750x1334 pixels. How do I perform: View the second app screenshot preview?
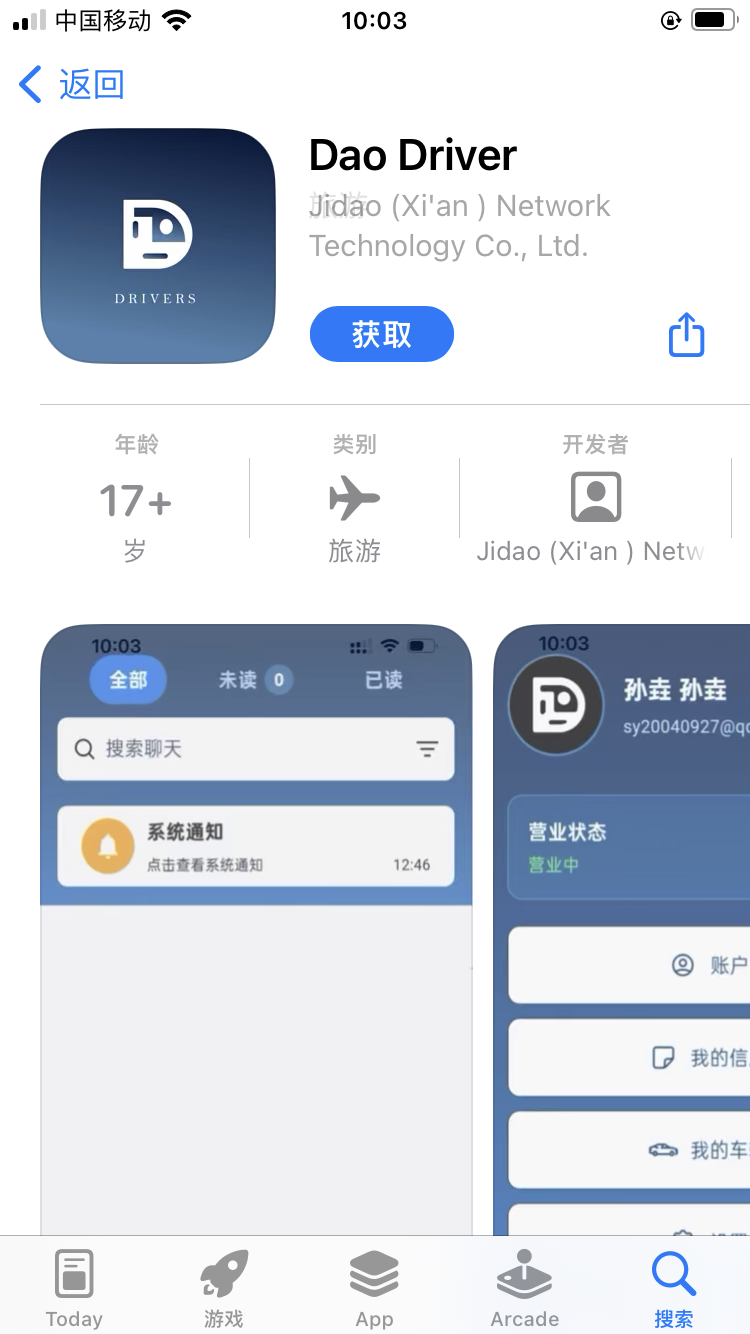[x=622, y=930]
